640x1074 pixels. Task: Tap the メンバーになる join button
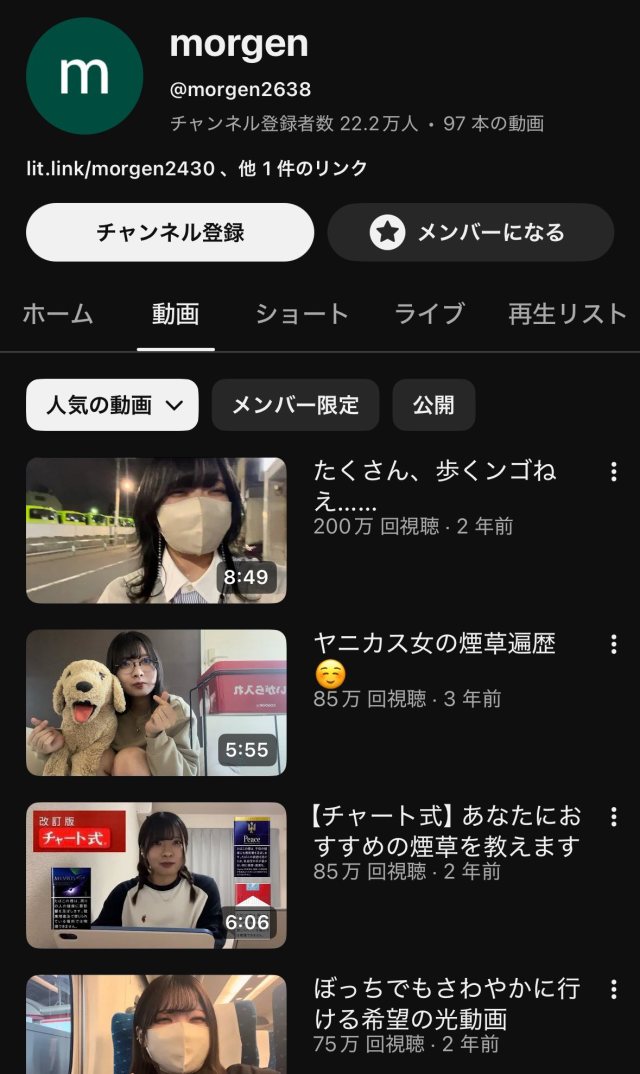pyautogui.click(x=470, y=233)
